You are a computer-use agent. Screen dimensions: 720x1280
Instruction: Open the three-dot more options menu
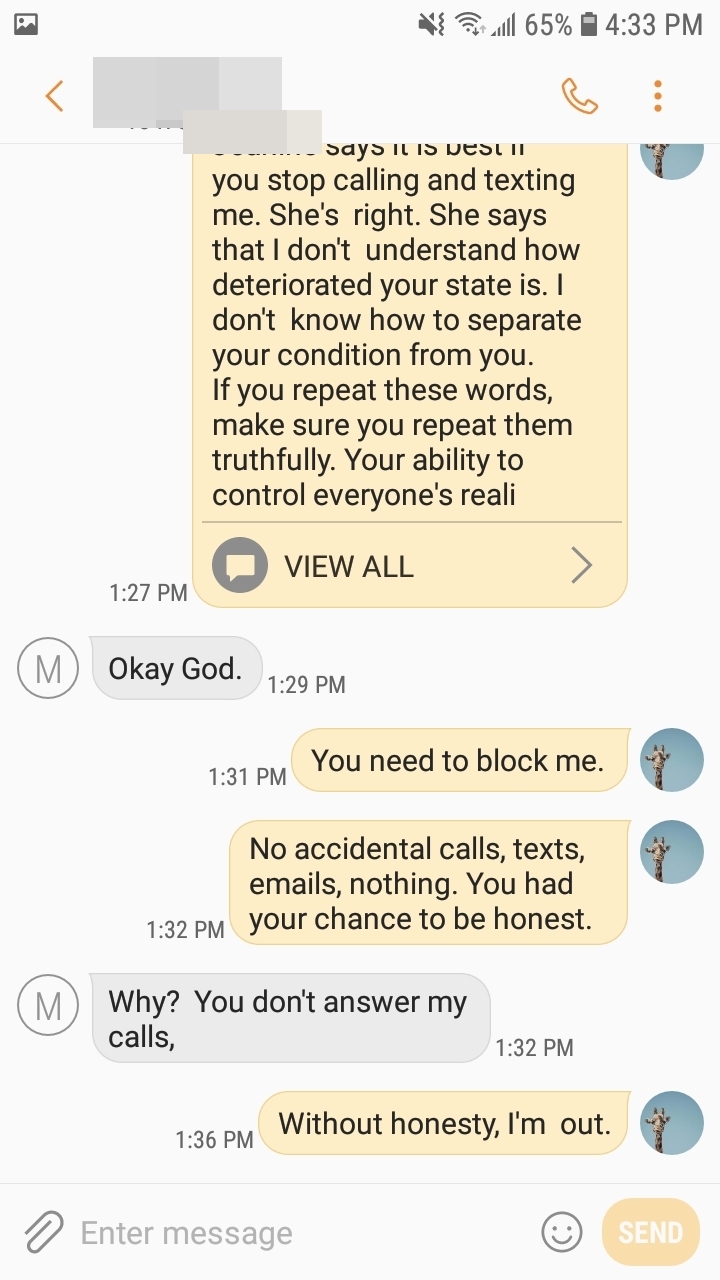[657, 95]
